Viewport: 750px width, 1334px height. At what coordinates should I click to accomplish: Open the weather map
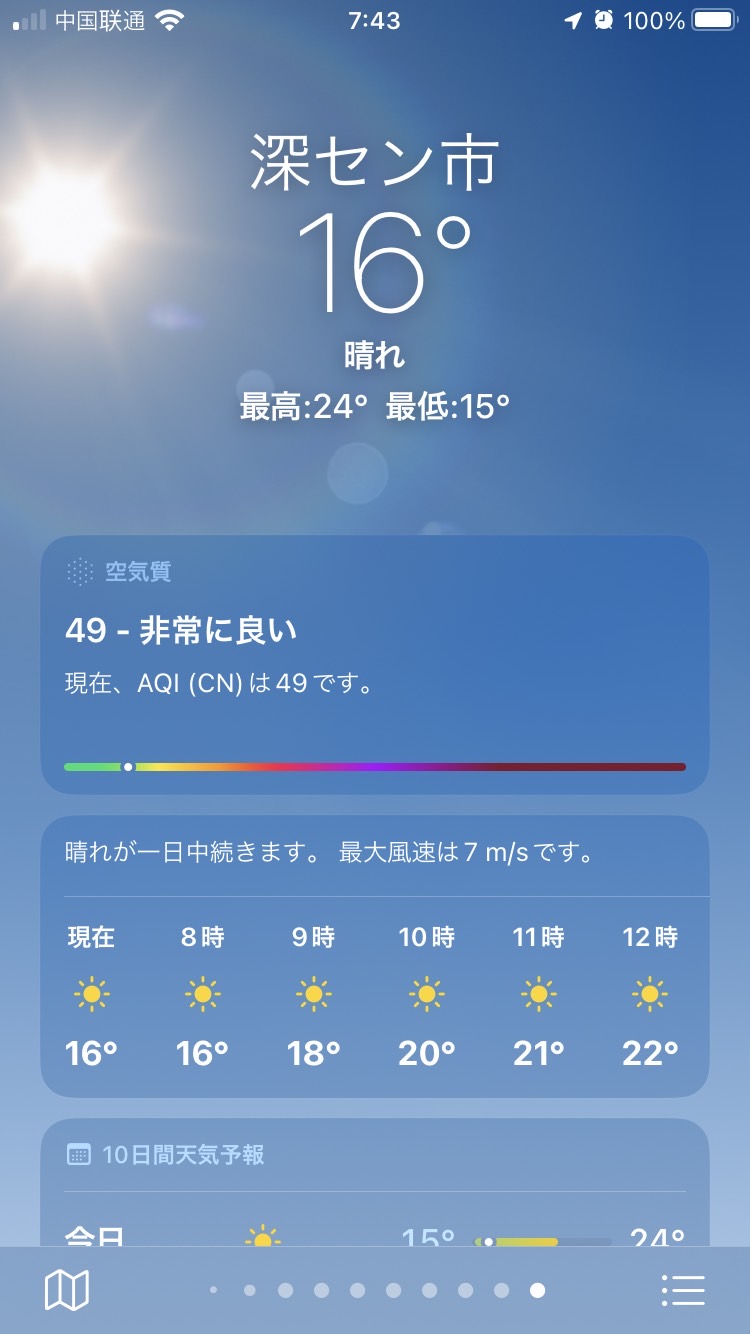(x=67, y=1290)
